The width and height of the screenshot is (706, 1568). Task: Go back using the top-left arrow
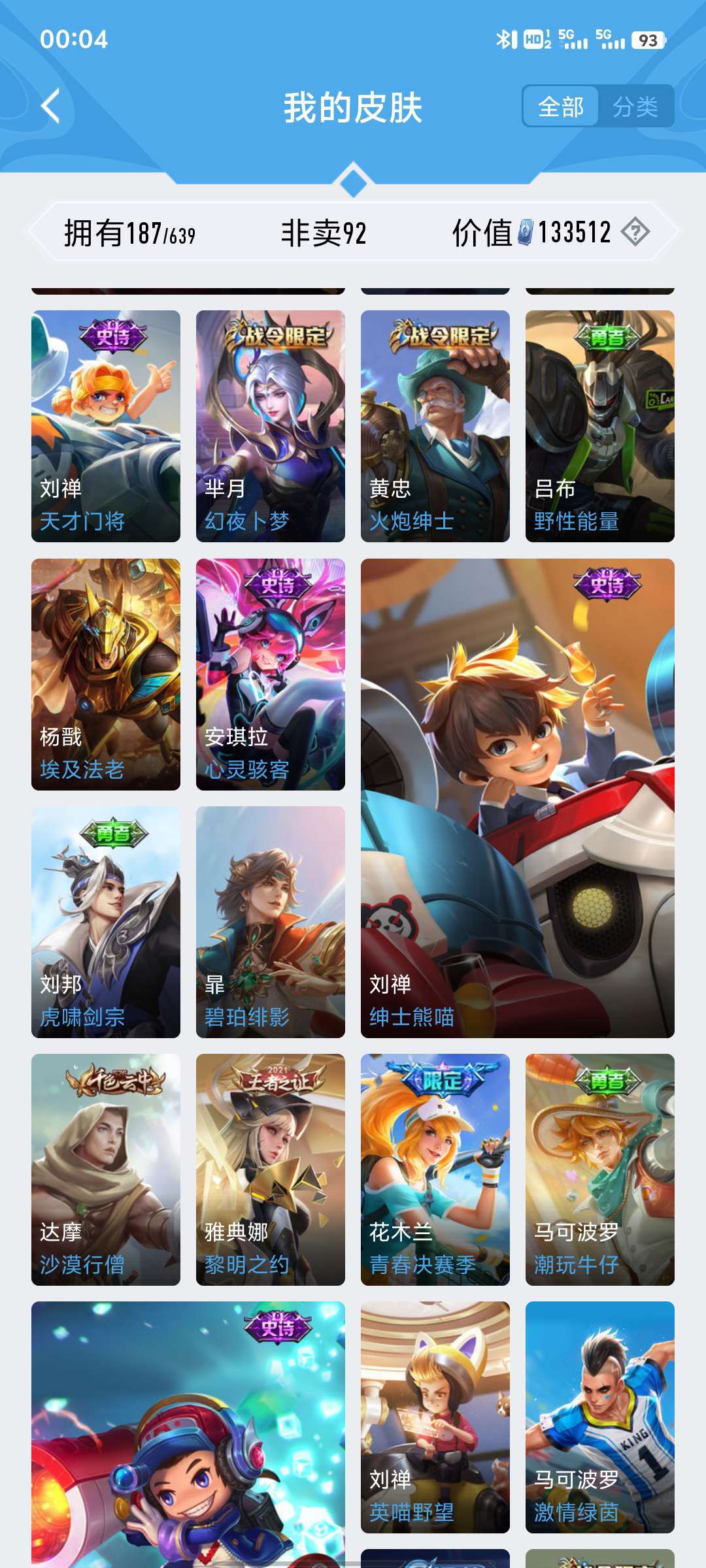(x=51, y=106)
